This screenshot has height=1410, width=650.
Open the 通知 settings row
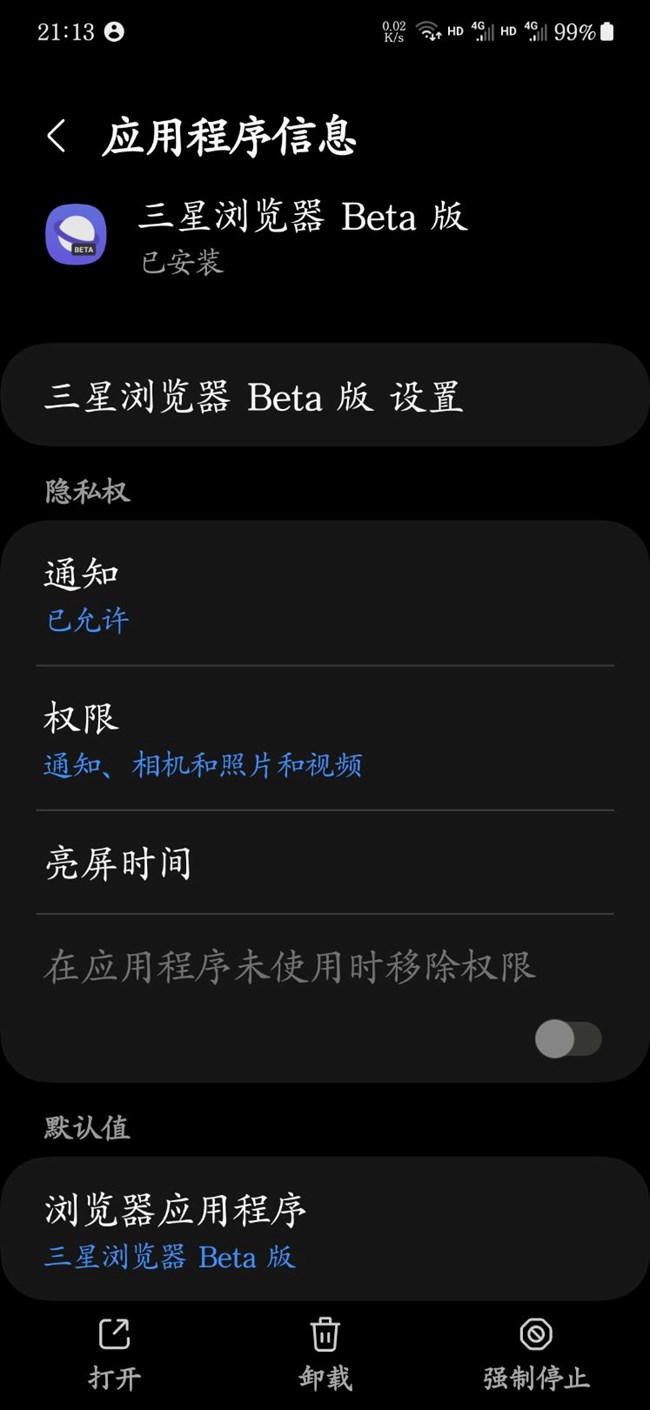[325, 594]
